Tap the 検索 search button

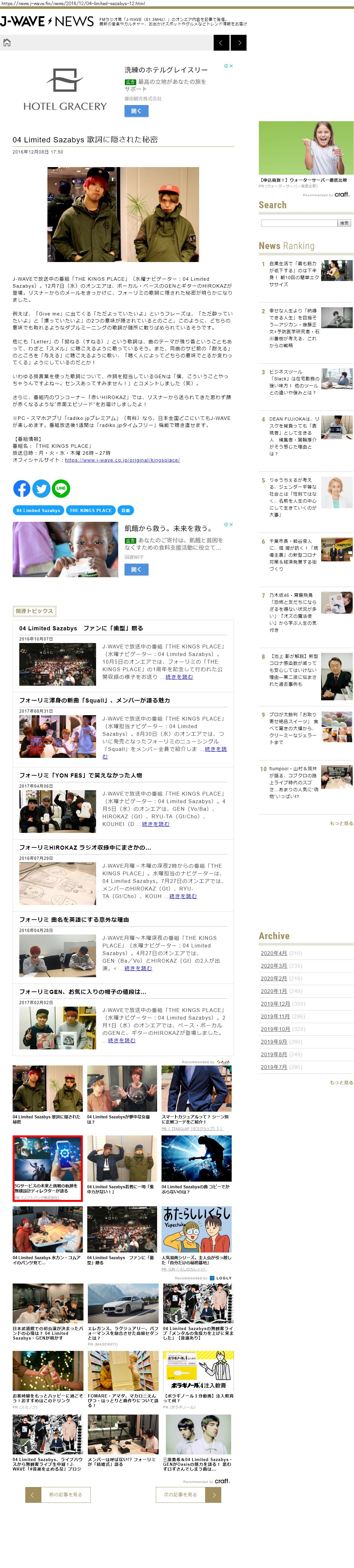(344, 223)
